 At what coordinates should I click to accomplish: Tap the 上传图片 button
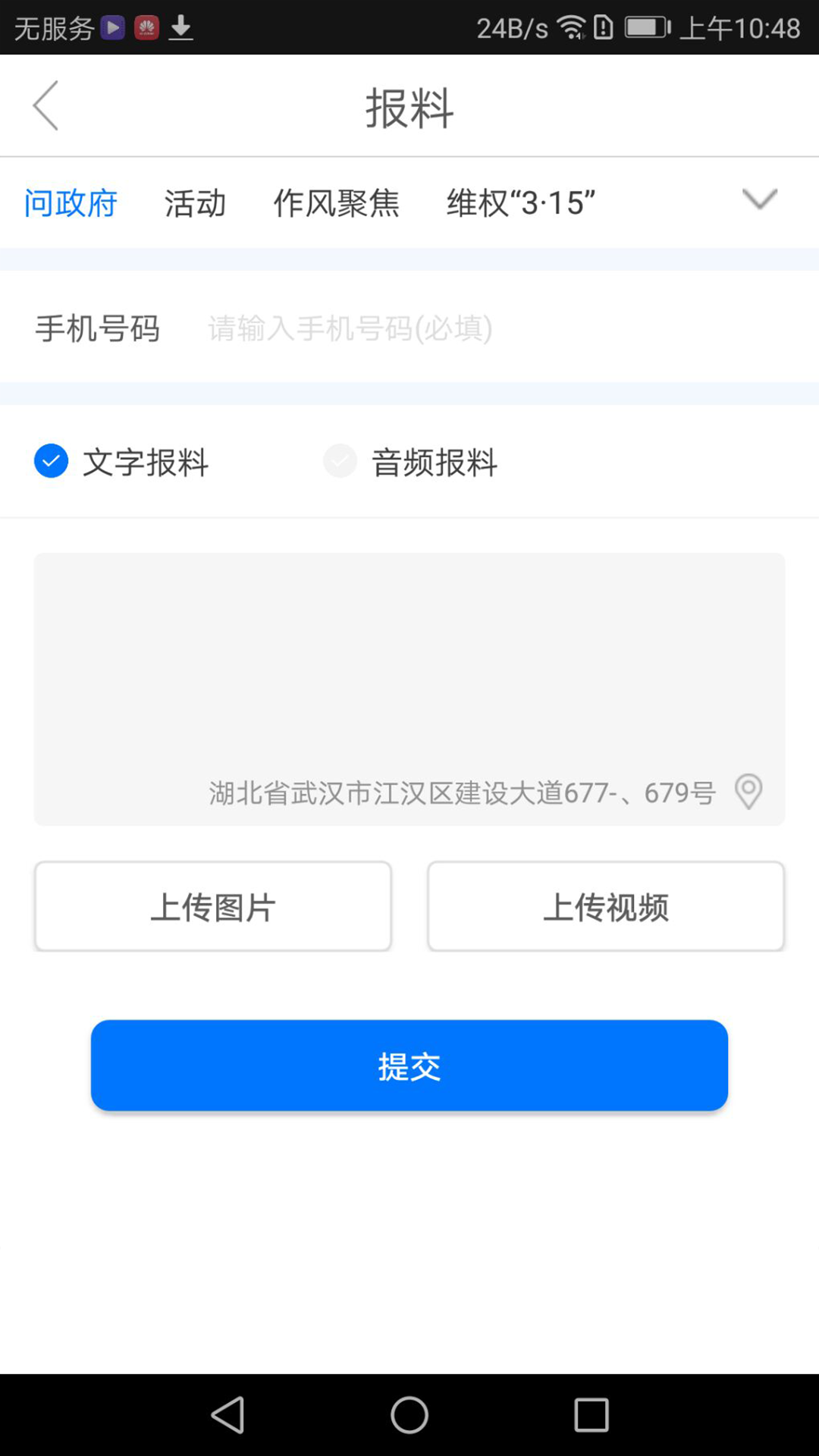tap(213, 906)
